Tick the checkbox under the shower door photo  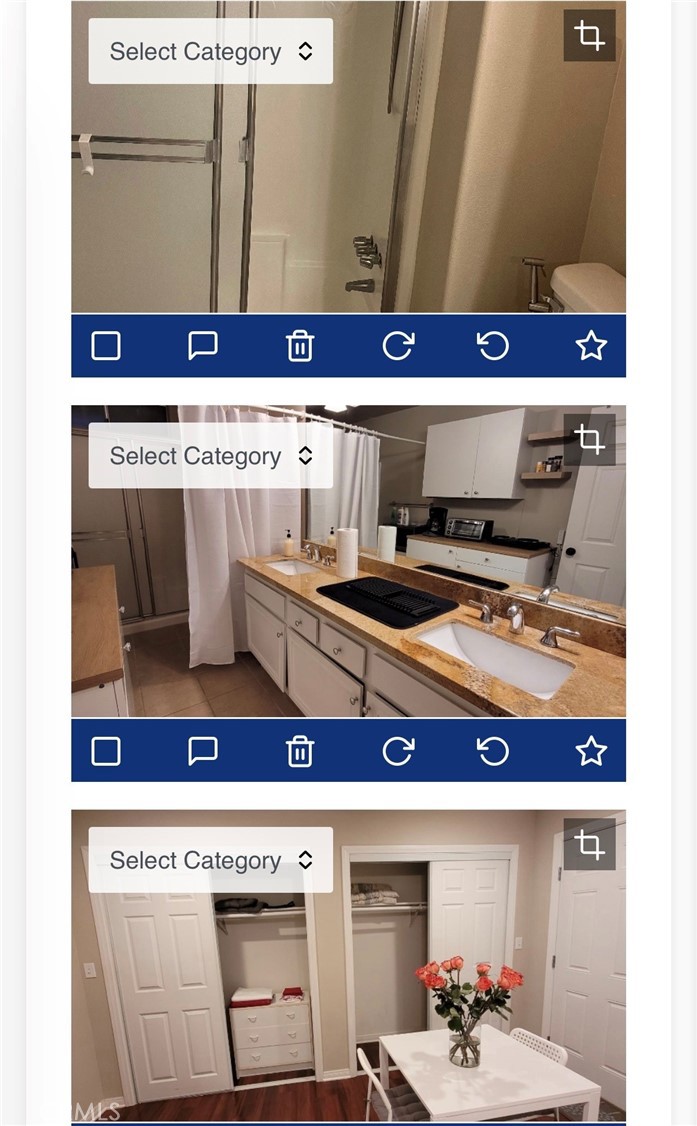tap(106, 346)
